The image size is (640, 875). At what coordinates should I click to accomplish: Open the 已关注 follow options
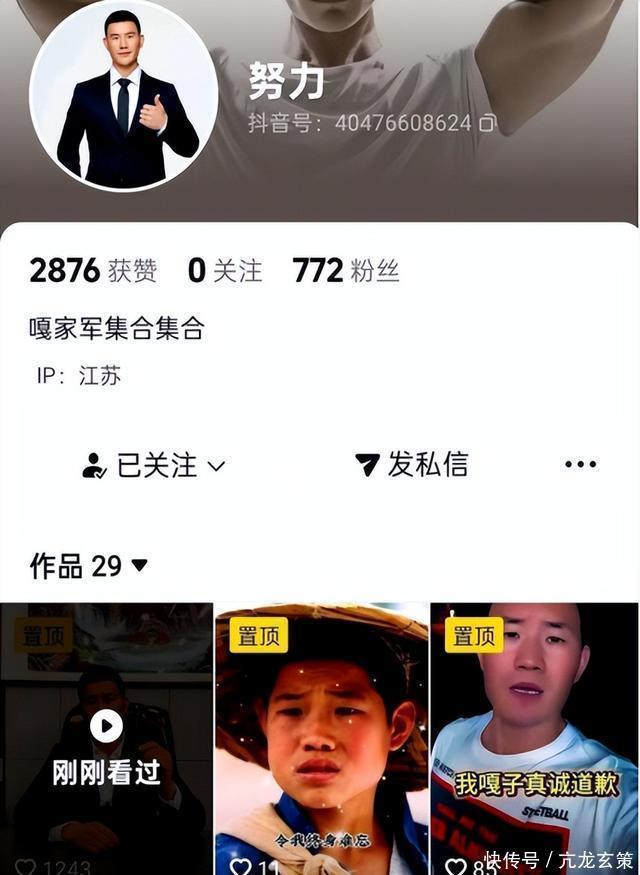coord(154,465)
